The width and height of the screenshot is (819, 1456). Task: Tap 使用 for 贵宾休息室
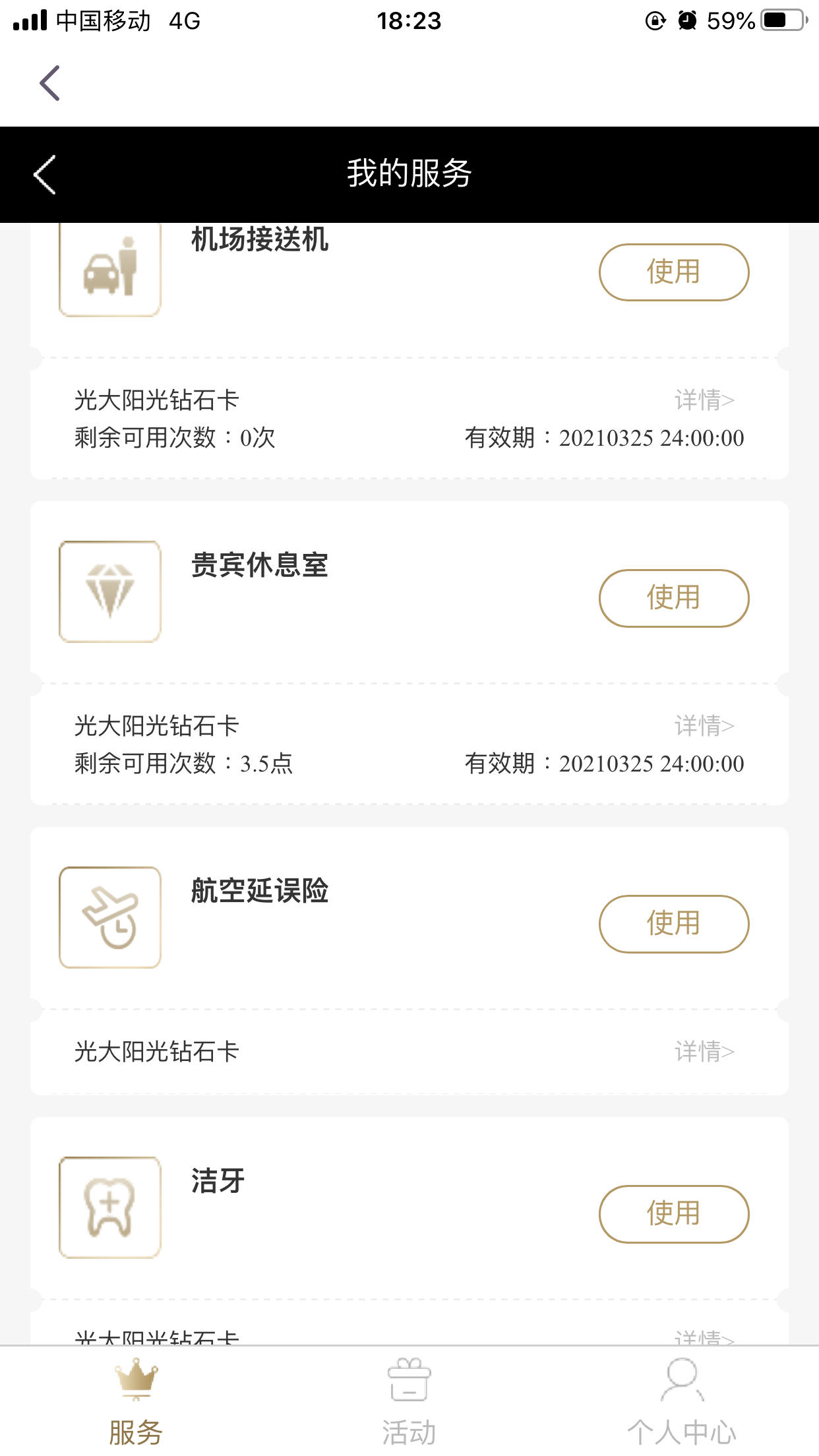[x=674, y=598]
